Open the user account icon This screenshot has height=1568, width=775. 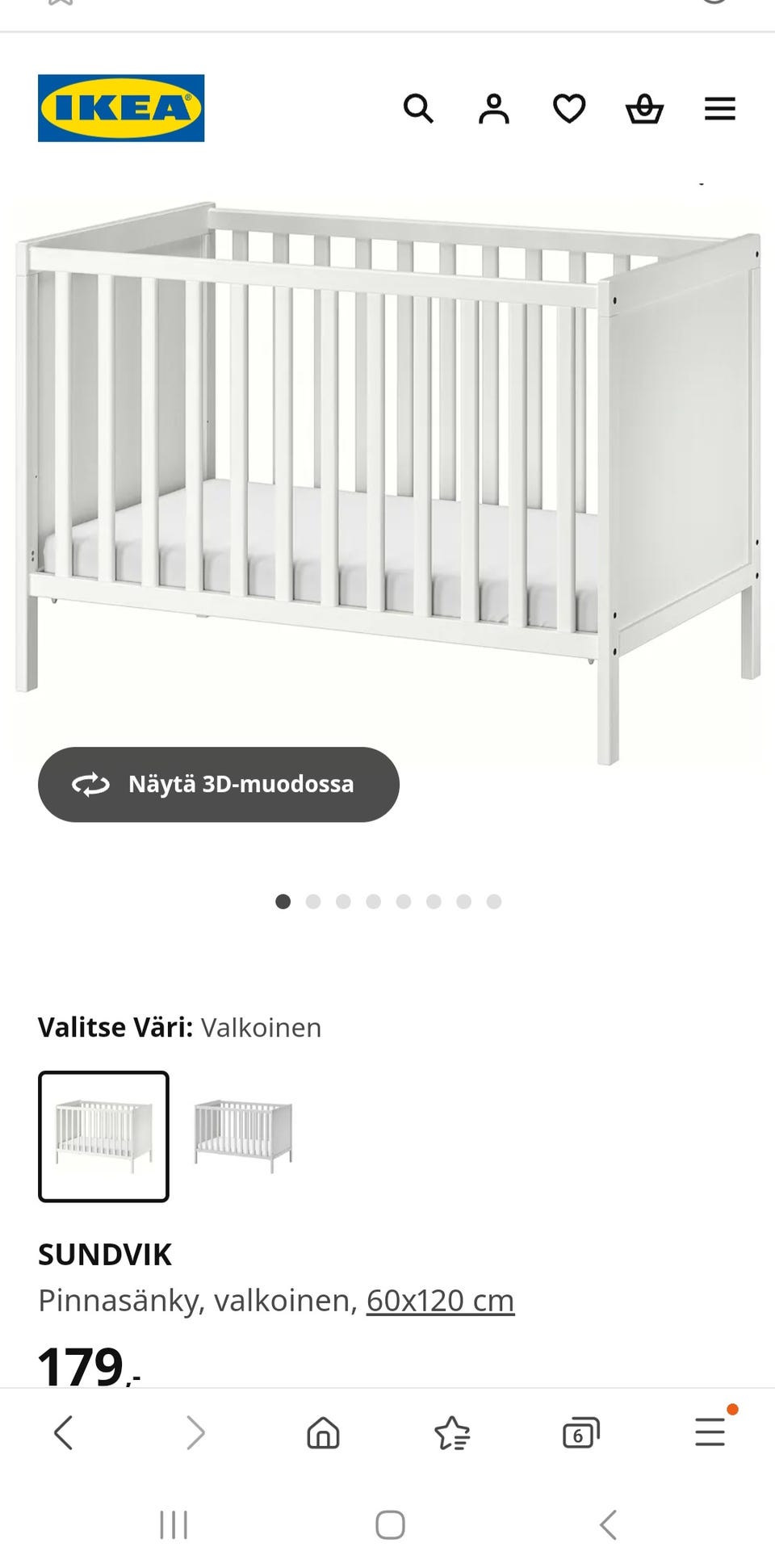coord(493,108)
